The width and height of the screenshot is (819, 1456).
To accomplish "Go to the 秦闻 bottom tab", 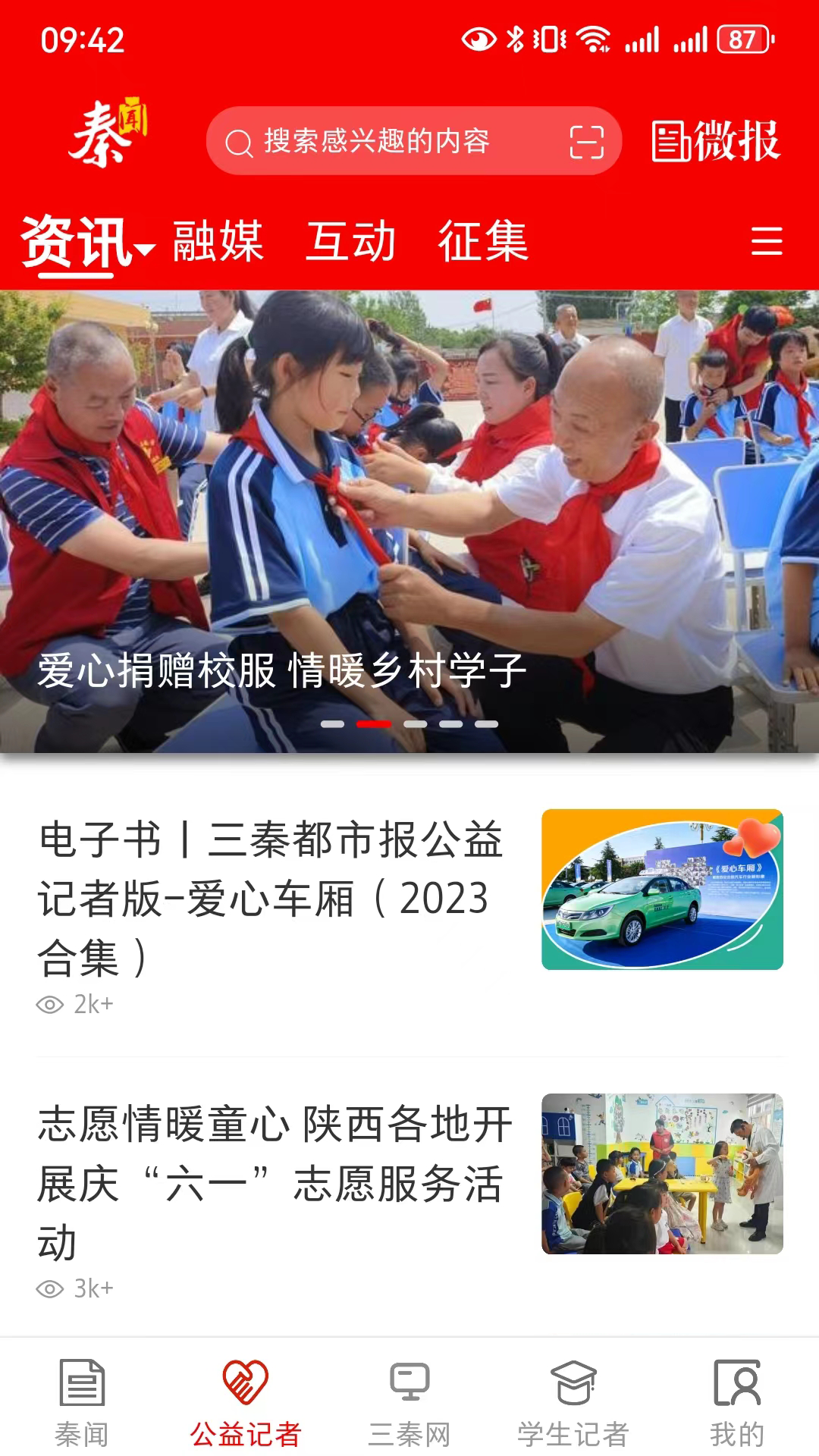I will [82, 1401].
